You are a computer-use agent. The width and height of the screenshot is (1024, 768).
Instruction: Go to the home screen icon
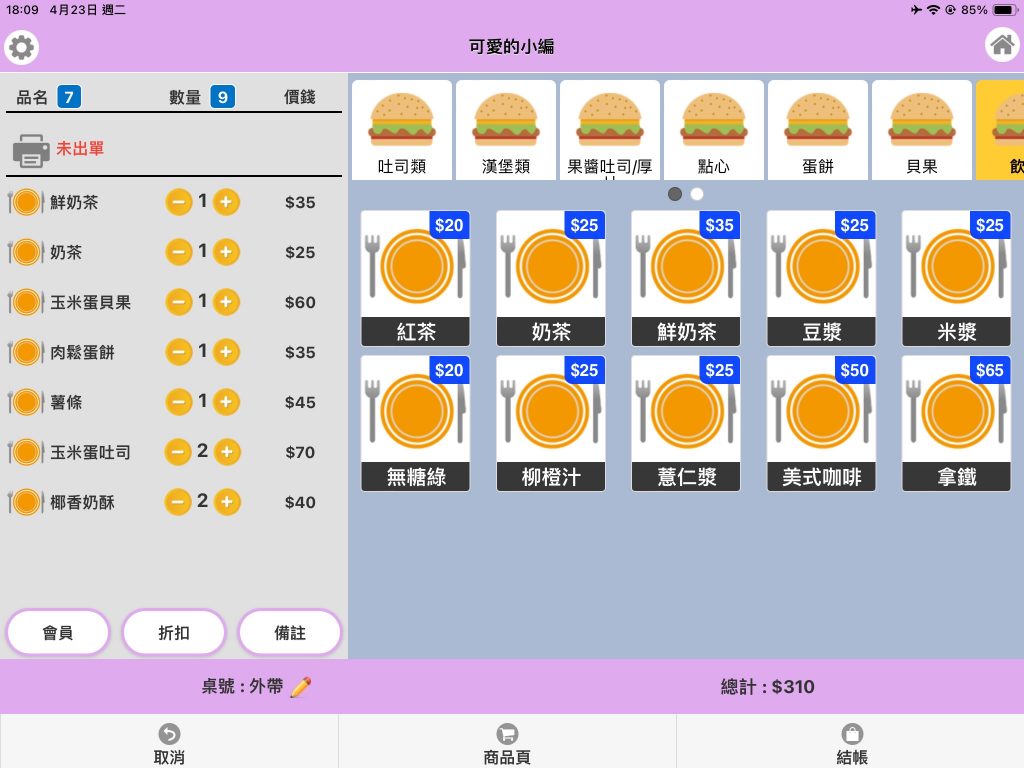[x=1002, y=45]
